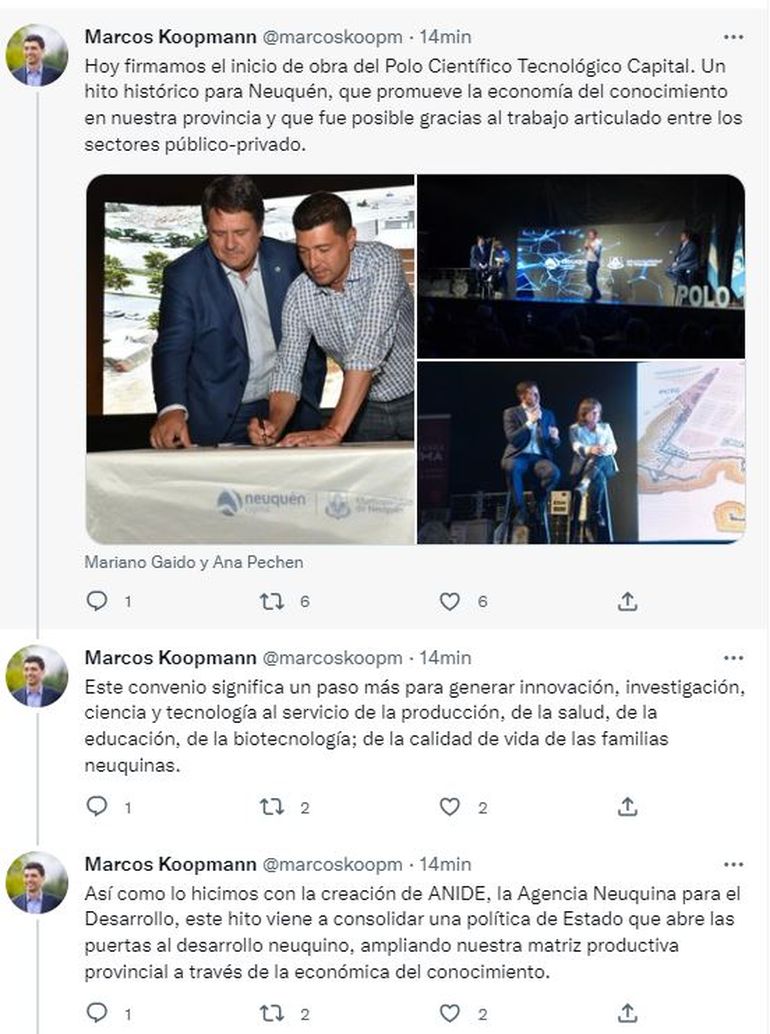Like the 'Este convenio significa' tweet
The width and height of the screenshot is (770, 1034).
[x=450, y=807]
